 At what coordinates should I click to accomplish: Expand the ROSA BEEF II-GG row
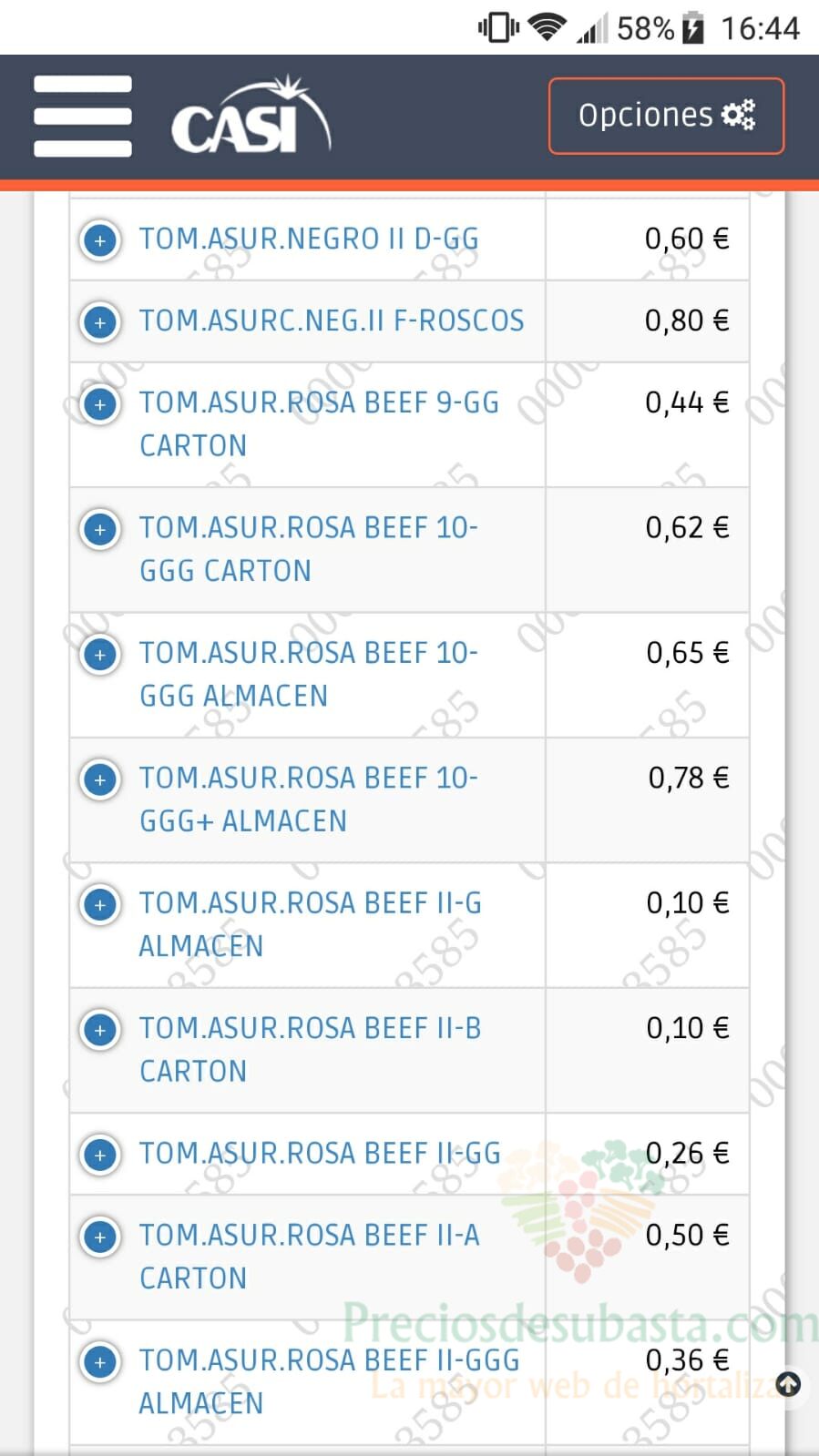tap(100, 1155)
